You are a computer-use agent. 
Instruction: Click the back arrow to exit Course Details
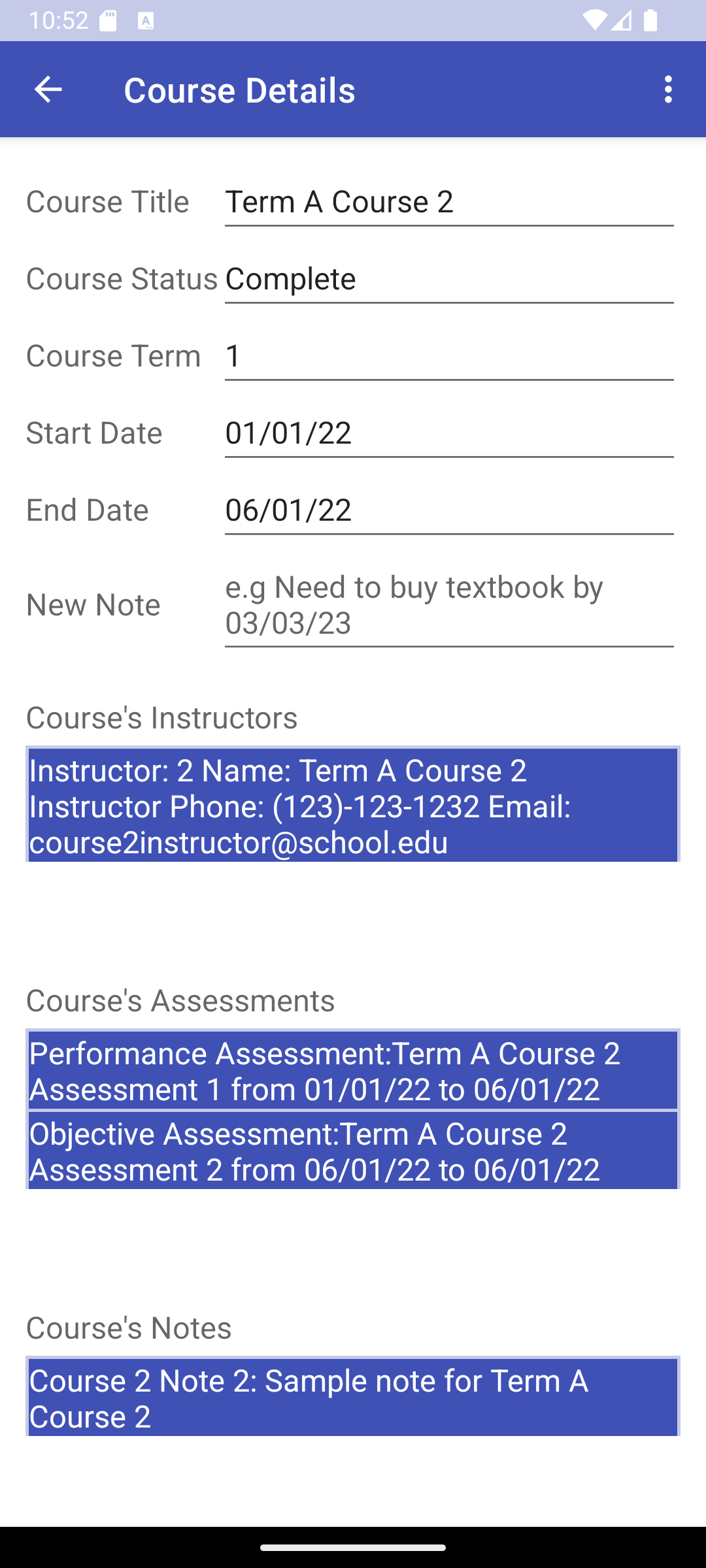(48, 90)
